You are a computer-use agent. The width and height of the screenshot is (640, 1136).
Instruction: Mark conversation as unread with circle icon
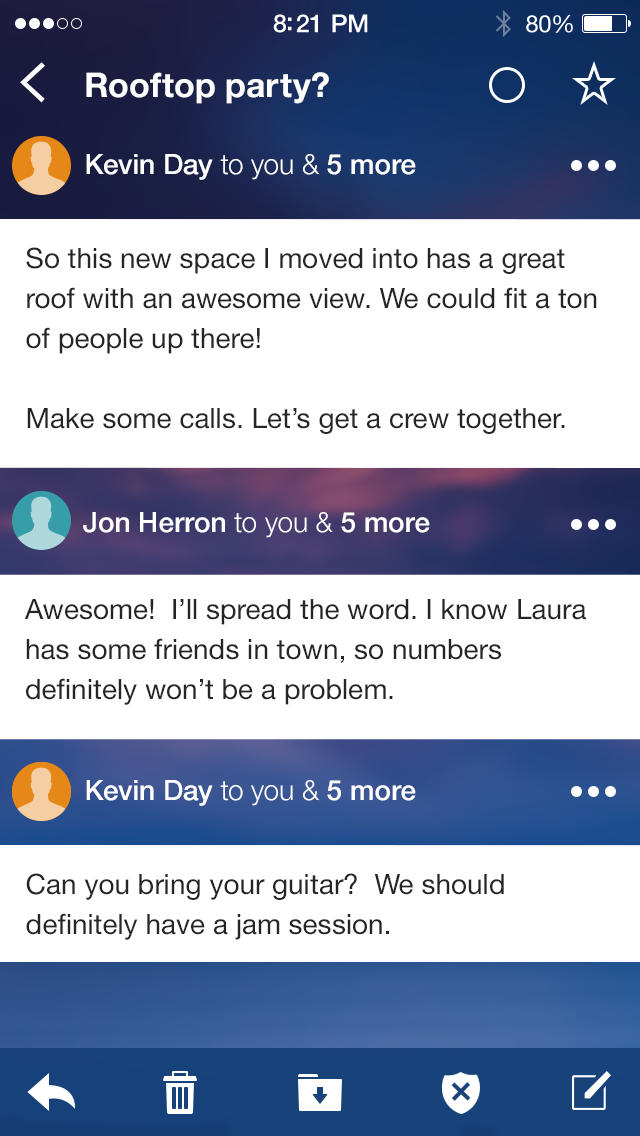(x=506, y=86)
